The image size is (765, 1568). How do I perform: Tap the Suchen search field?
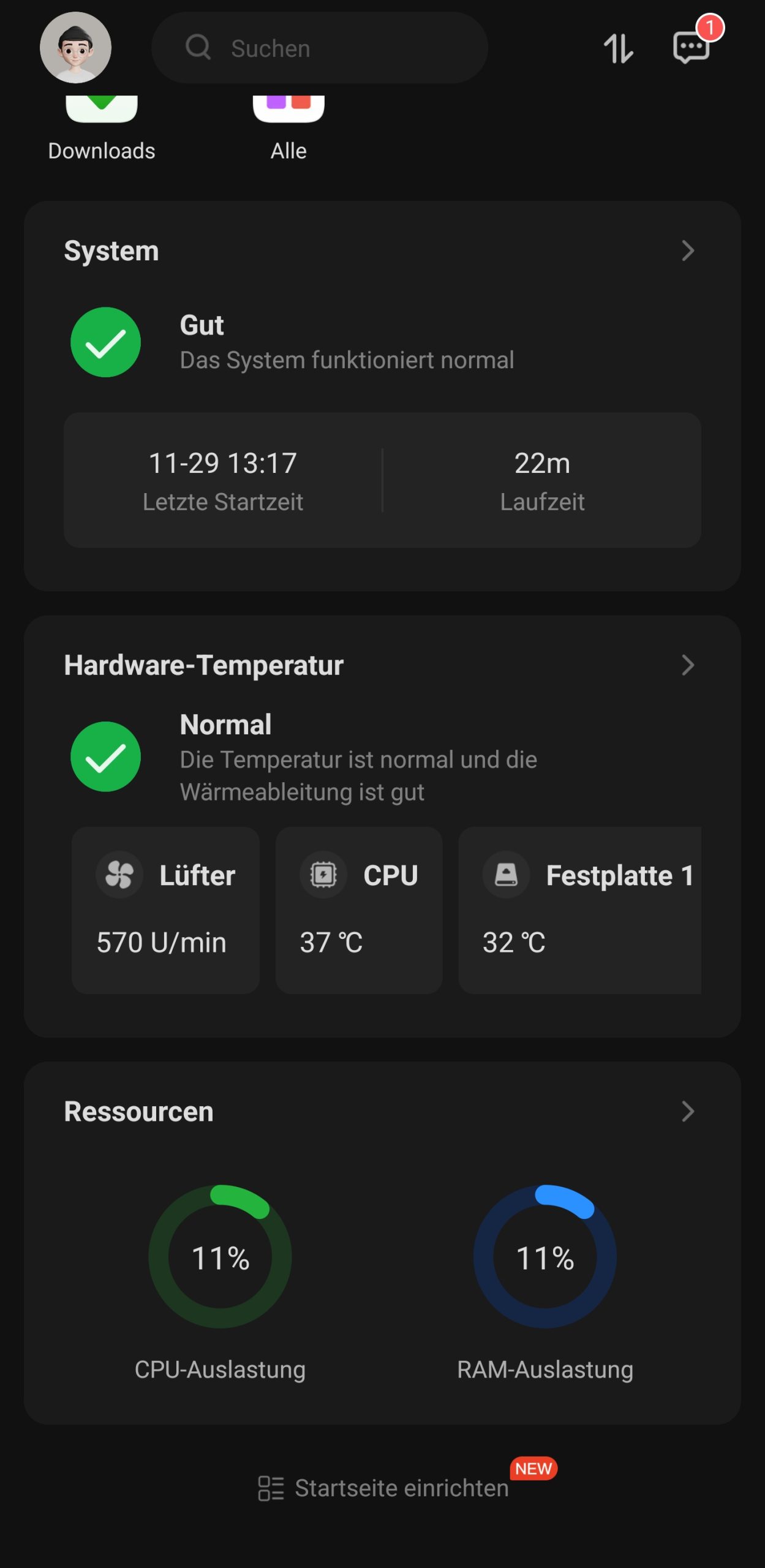[x=319, y=48]
